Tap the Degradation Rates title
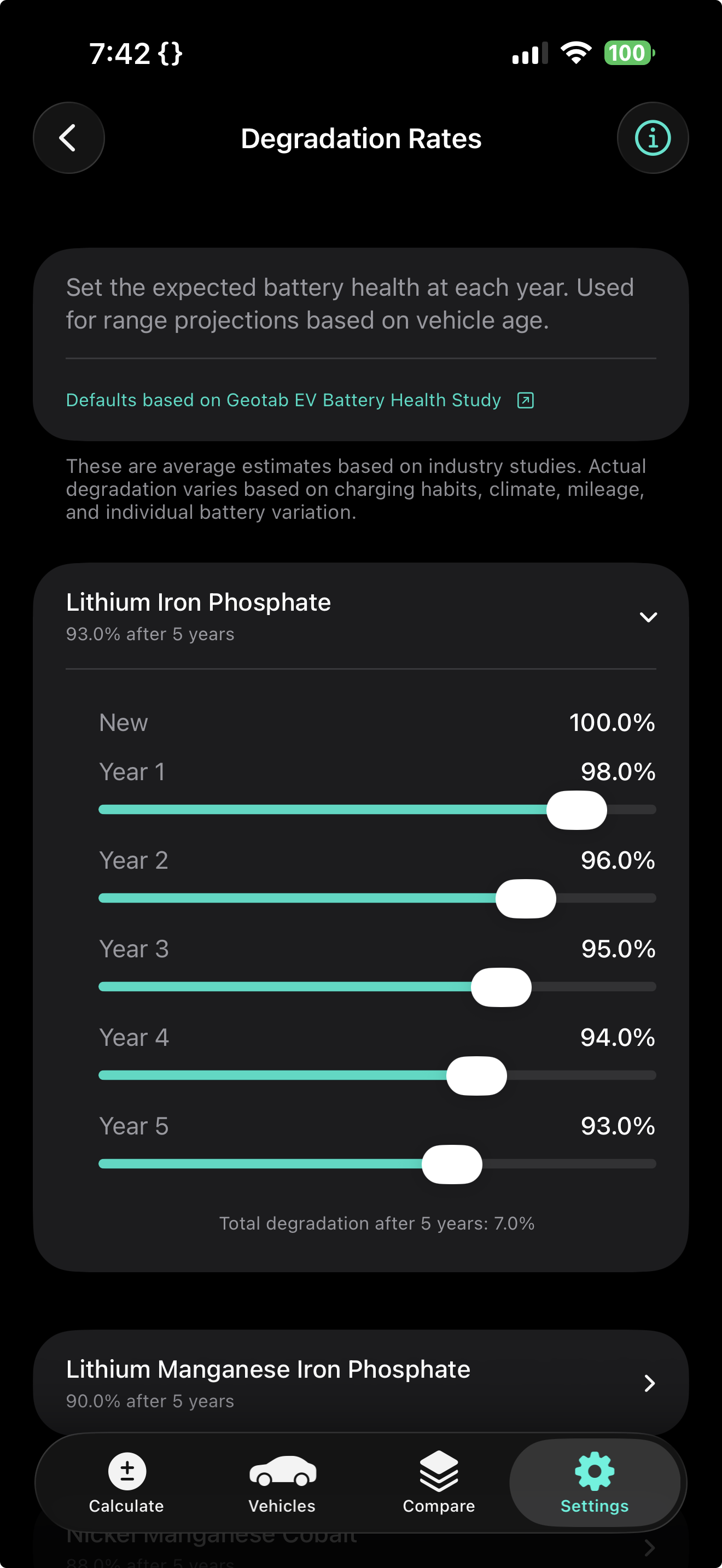This screenshot has width=722, height=1568. 360,138
